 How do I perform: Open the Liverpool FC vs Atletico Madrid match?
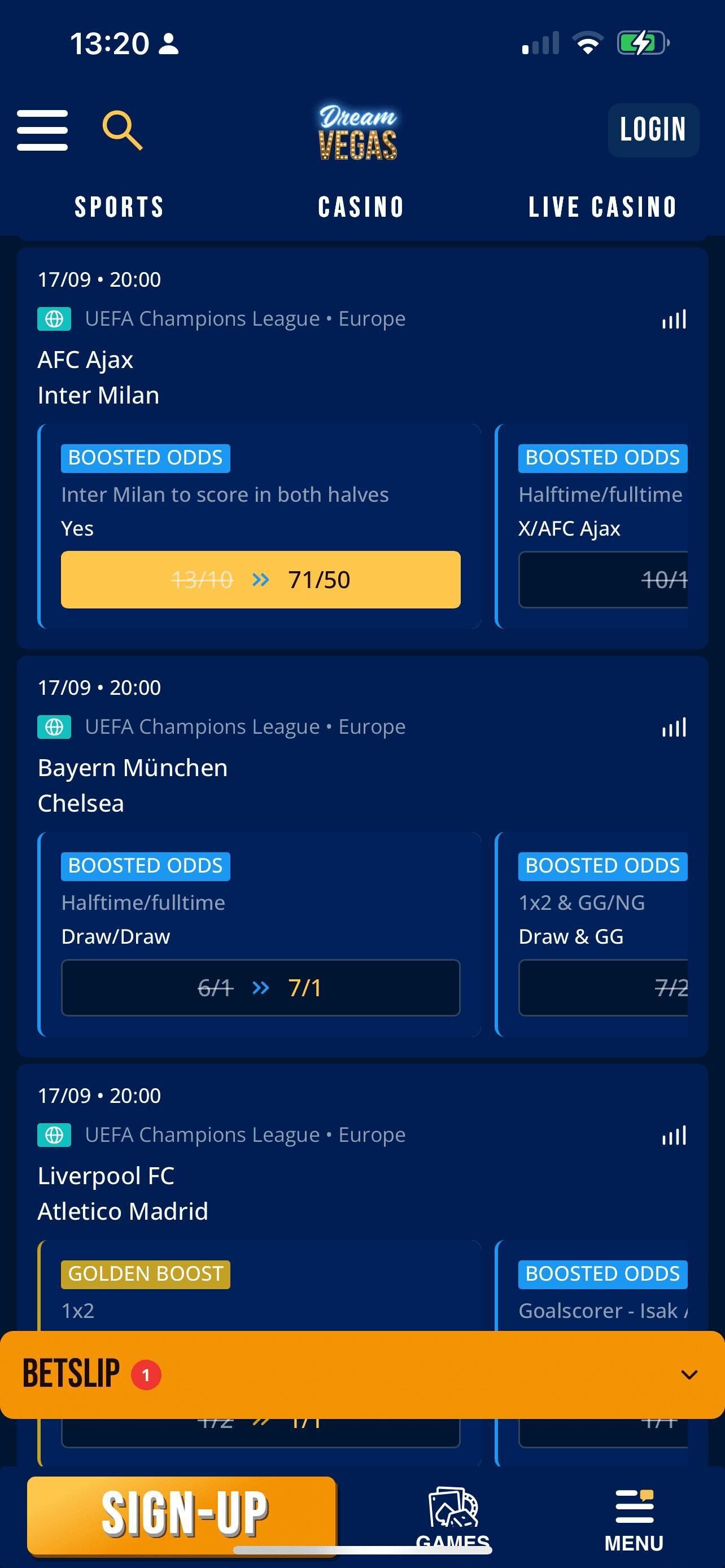pos(123,1193)
